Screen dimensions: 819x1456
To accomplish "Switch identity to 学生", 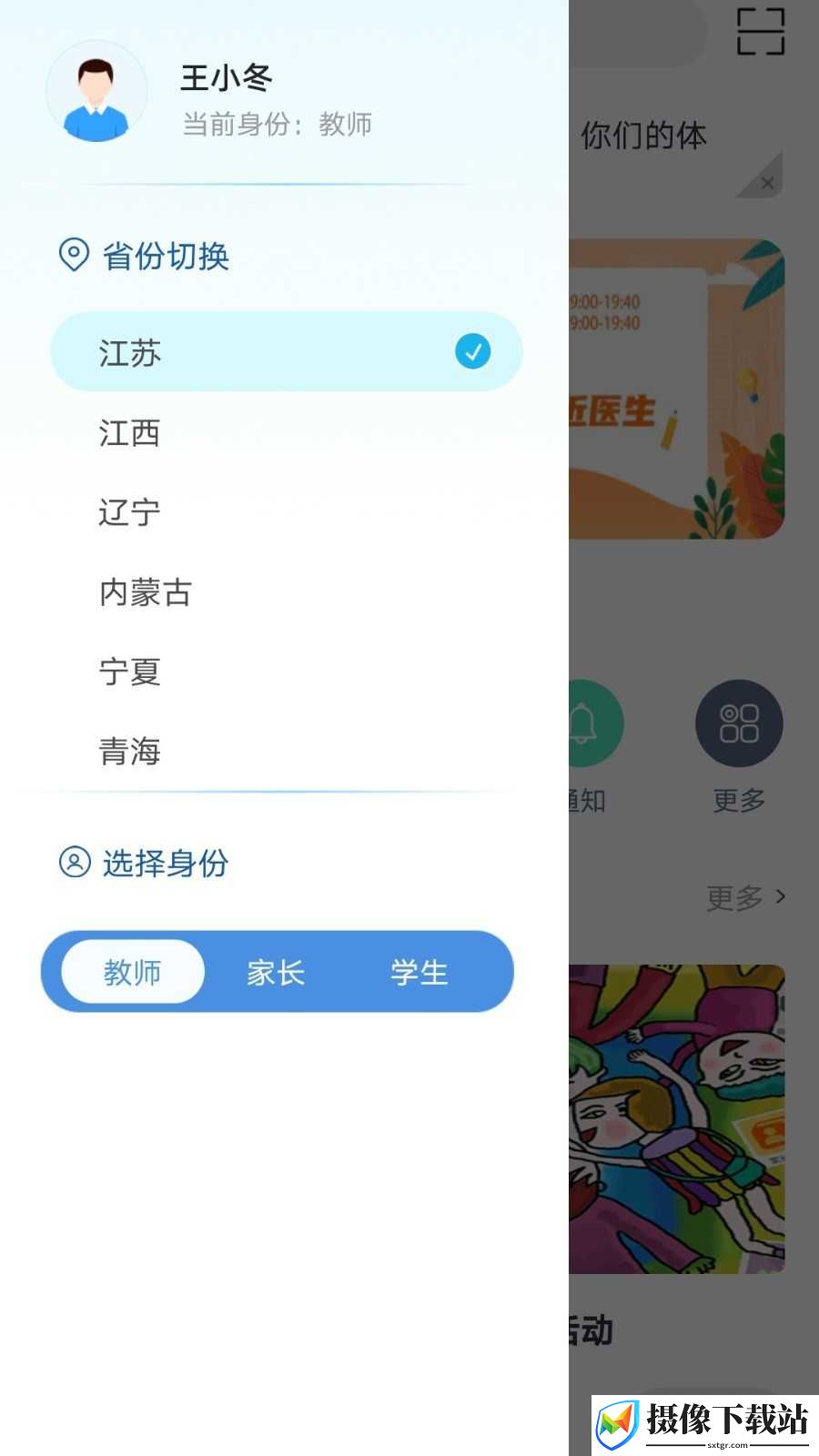I will click(420, 972).
